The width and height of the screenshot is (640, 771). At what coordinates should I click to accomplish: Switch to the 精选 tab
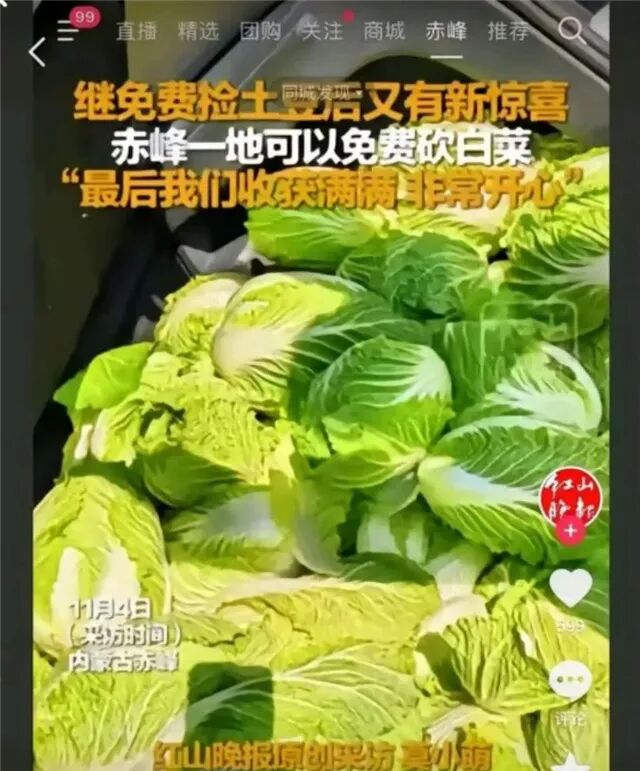198,31
